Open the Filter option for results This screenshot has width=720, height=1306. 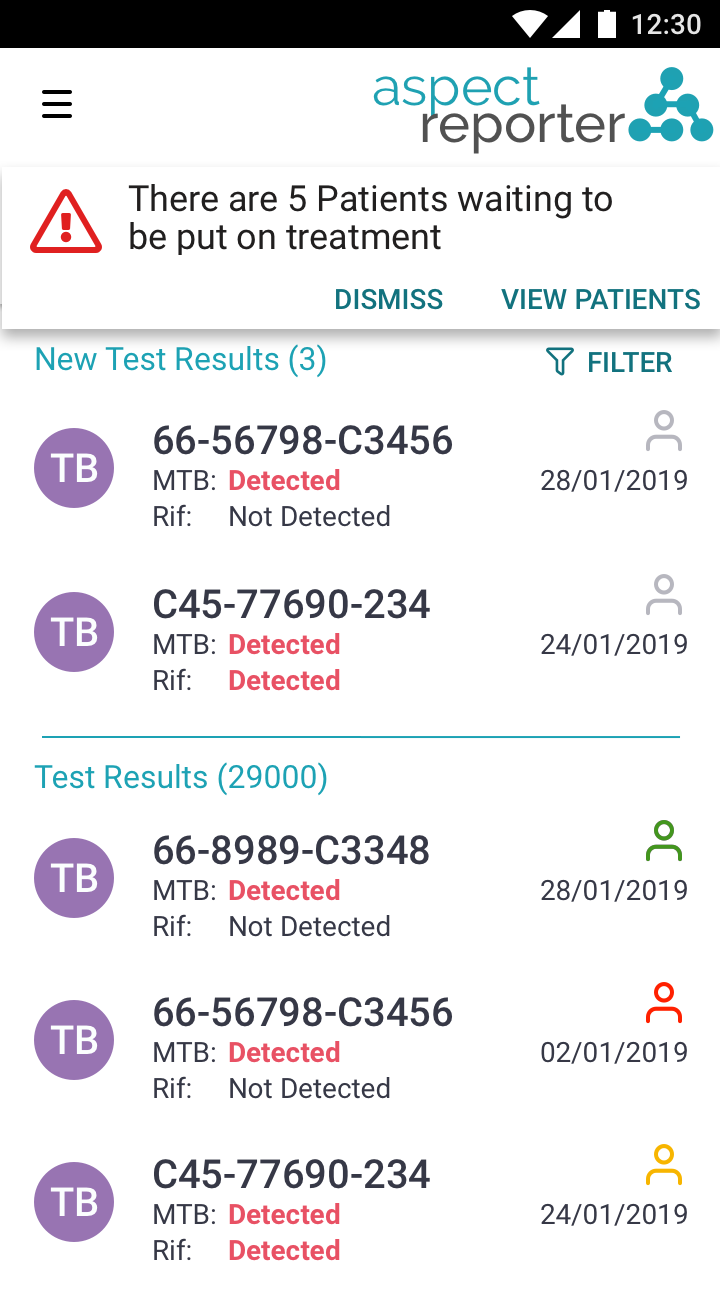pyautogui.click(x=609, y=362)
